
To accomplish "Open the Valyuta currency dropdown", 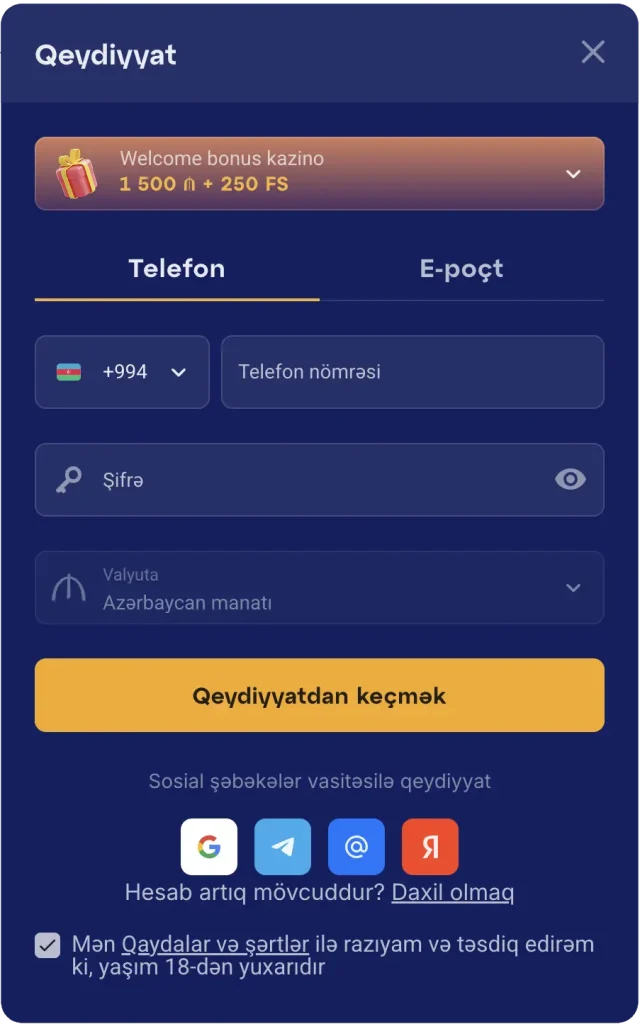I will (319, 588).
